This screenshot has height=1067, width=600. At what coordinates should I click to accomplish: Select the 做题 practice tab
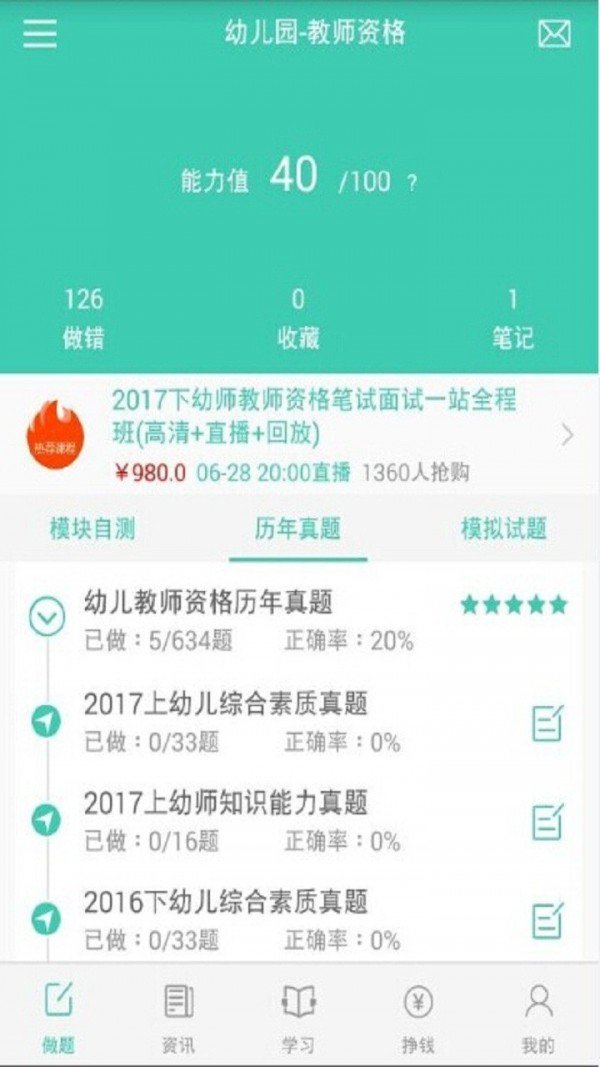pos(58,1016)
